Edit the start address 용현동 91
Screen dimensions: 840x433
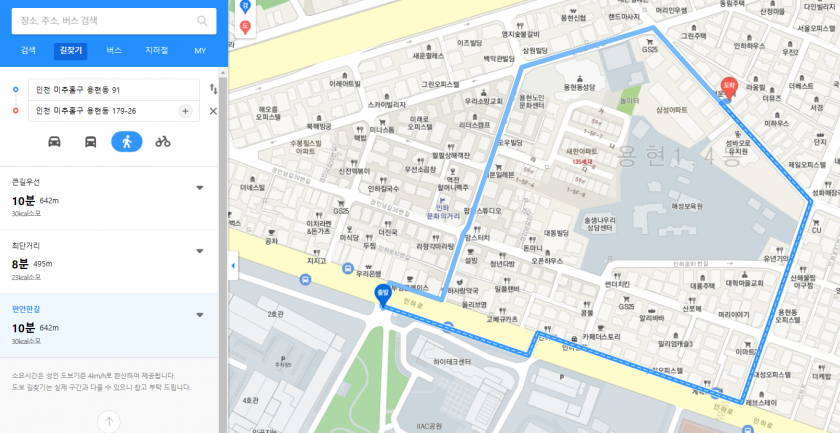click(112, 88)
